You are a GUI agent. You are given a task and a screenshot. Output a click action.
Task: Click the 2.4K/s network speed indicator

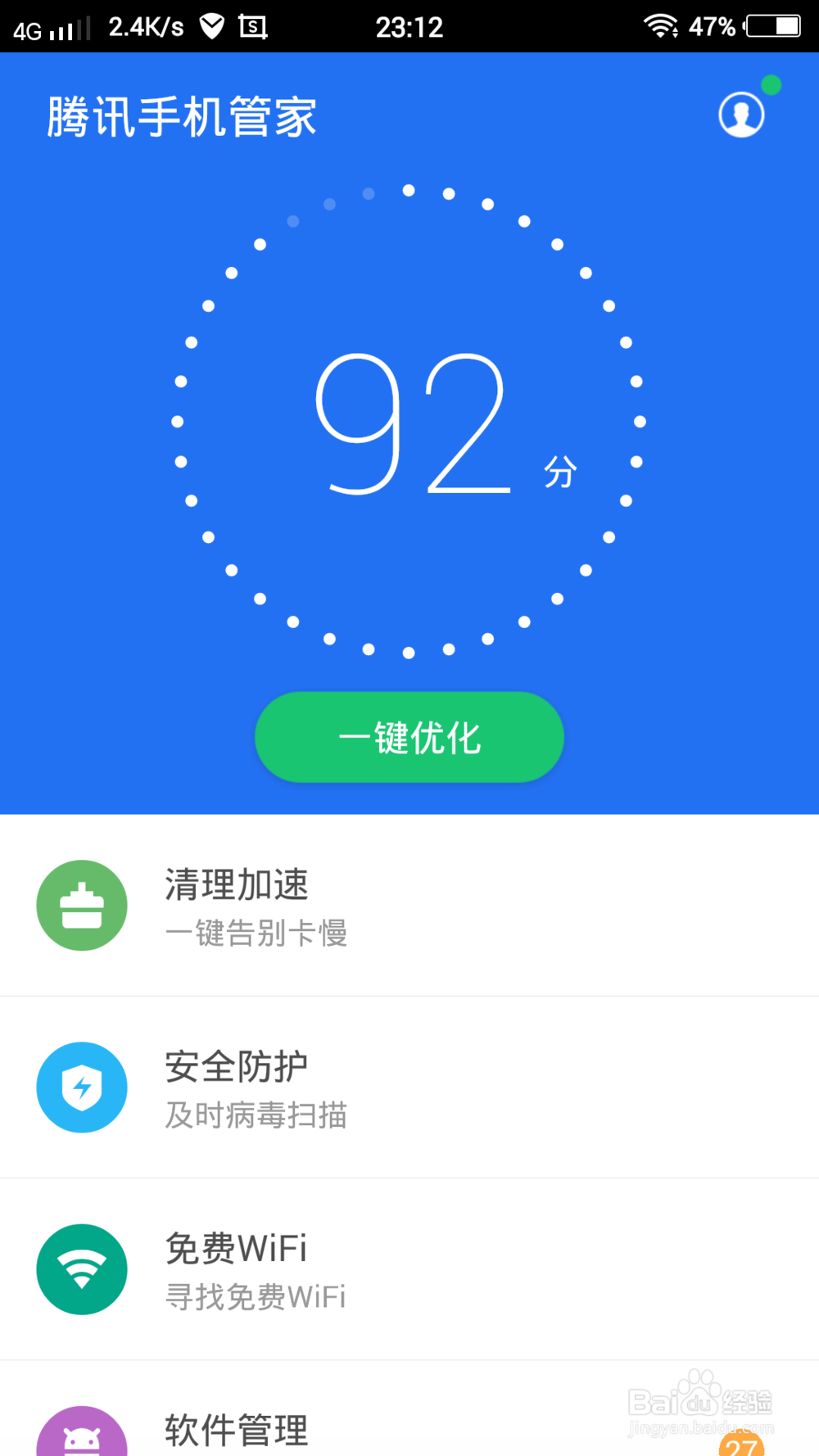pos(147,25)
